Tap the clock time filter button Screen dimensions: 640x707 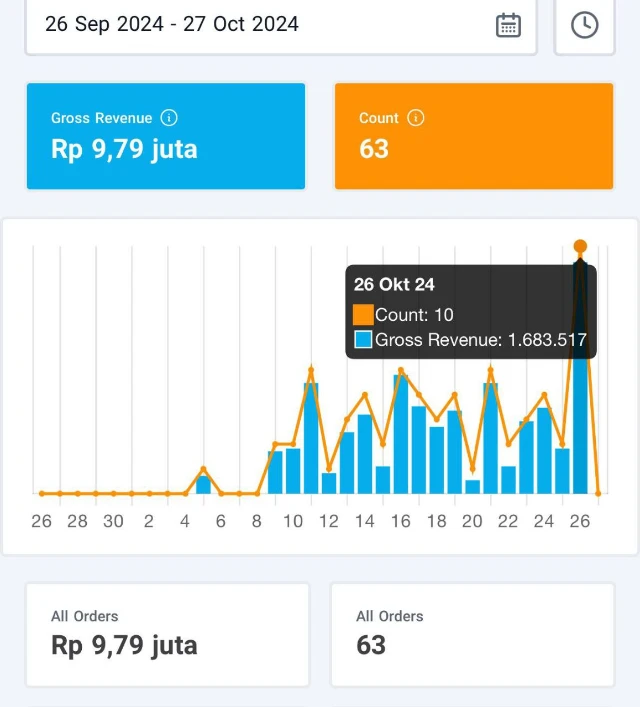[584, 25]
